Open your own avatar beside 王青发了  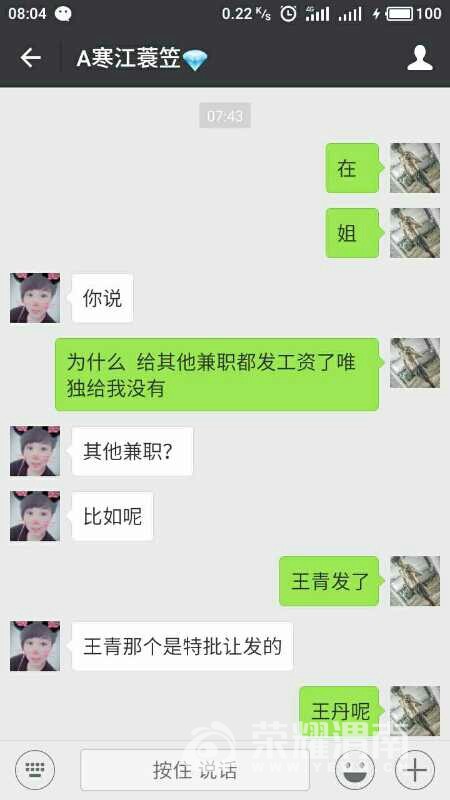[x=415, y=581]
